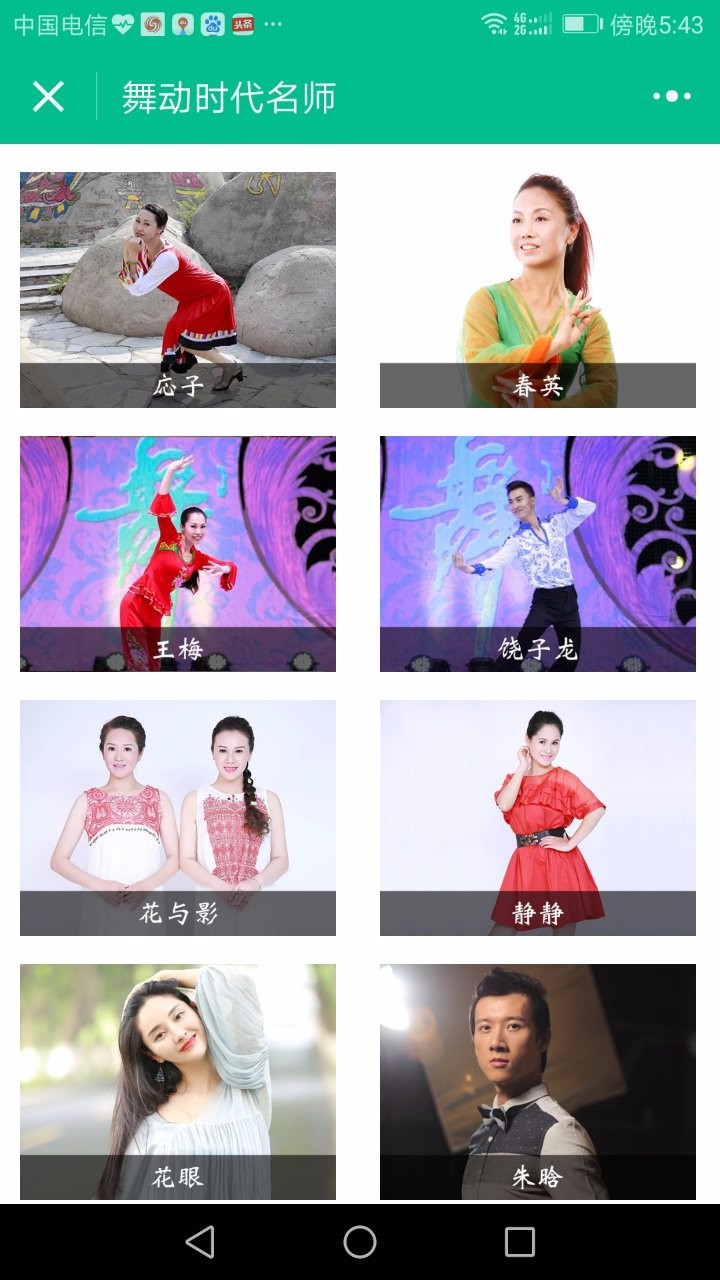This screenshot has height=1280, width=720.
Task: Open teacher 春英's card
Action: click(x=538, y=290)
